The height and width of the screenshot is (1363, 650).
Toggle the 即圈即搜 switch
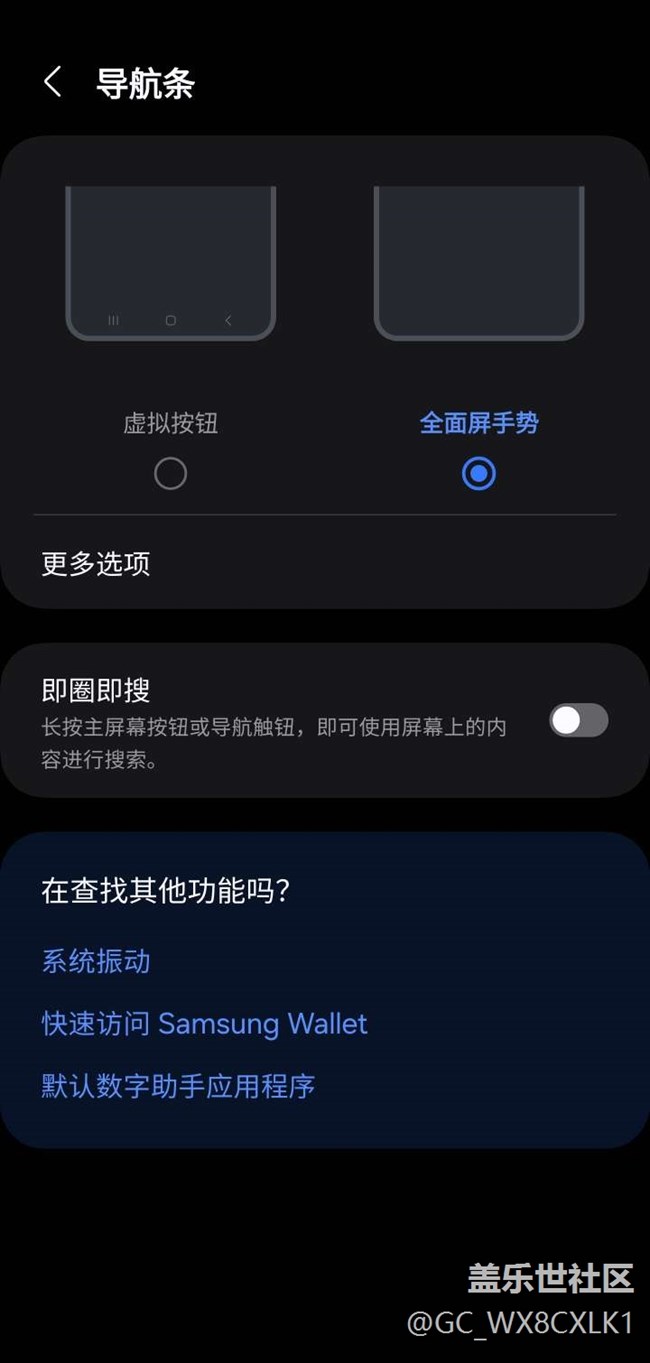tap(579, 720)
